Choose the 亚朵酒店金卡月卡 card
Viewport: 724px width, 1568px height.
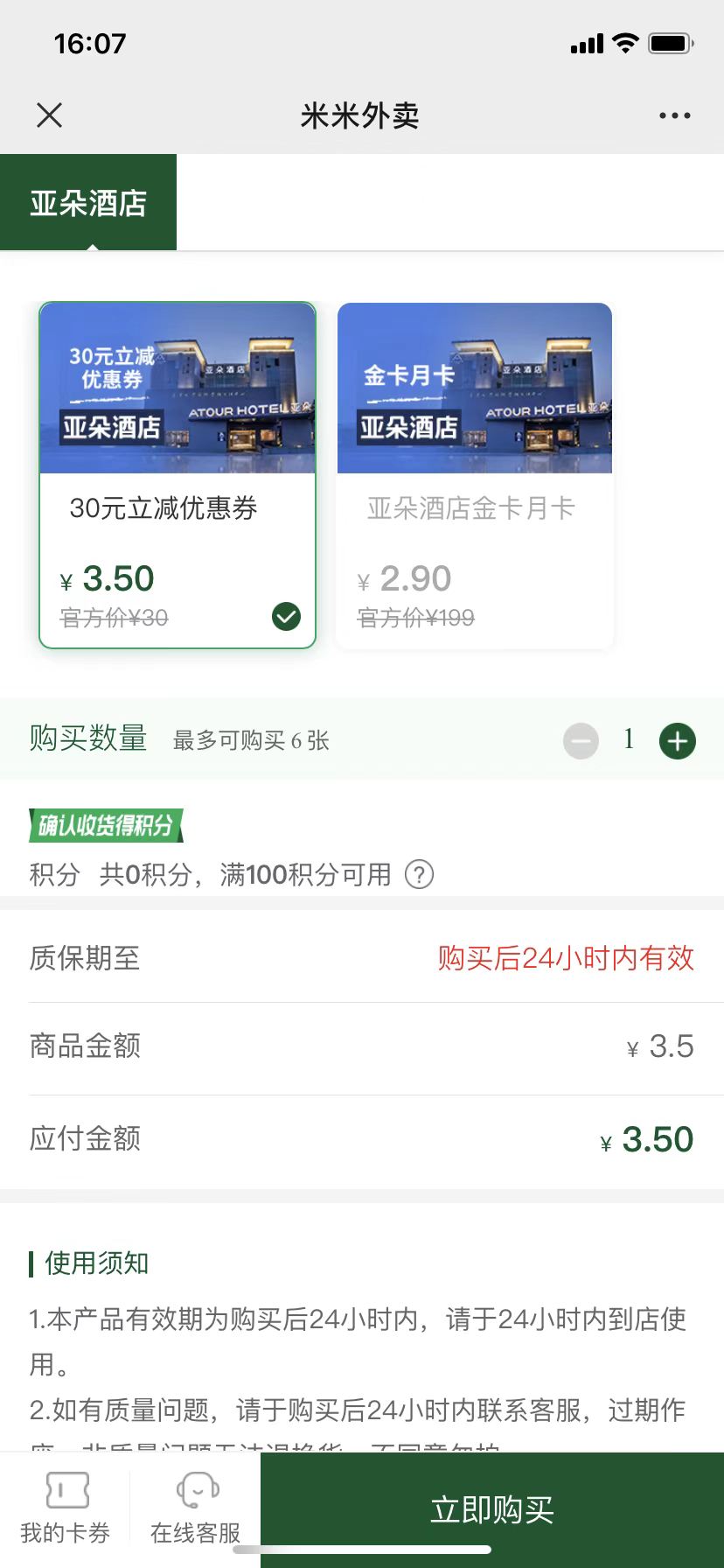475,475
